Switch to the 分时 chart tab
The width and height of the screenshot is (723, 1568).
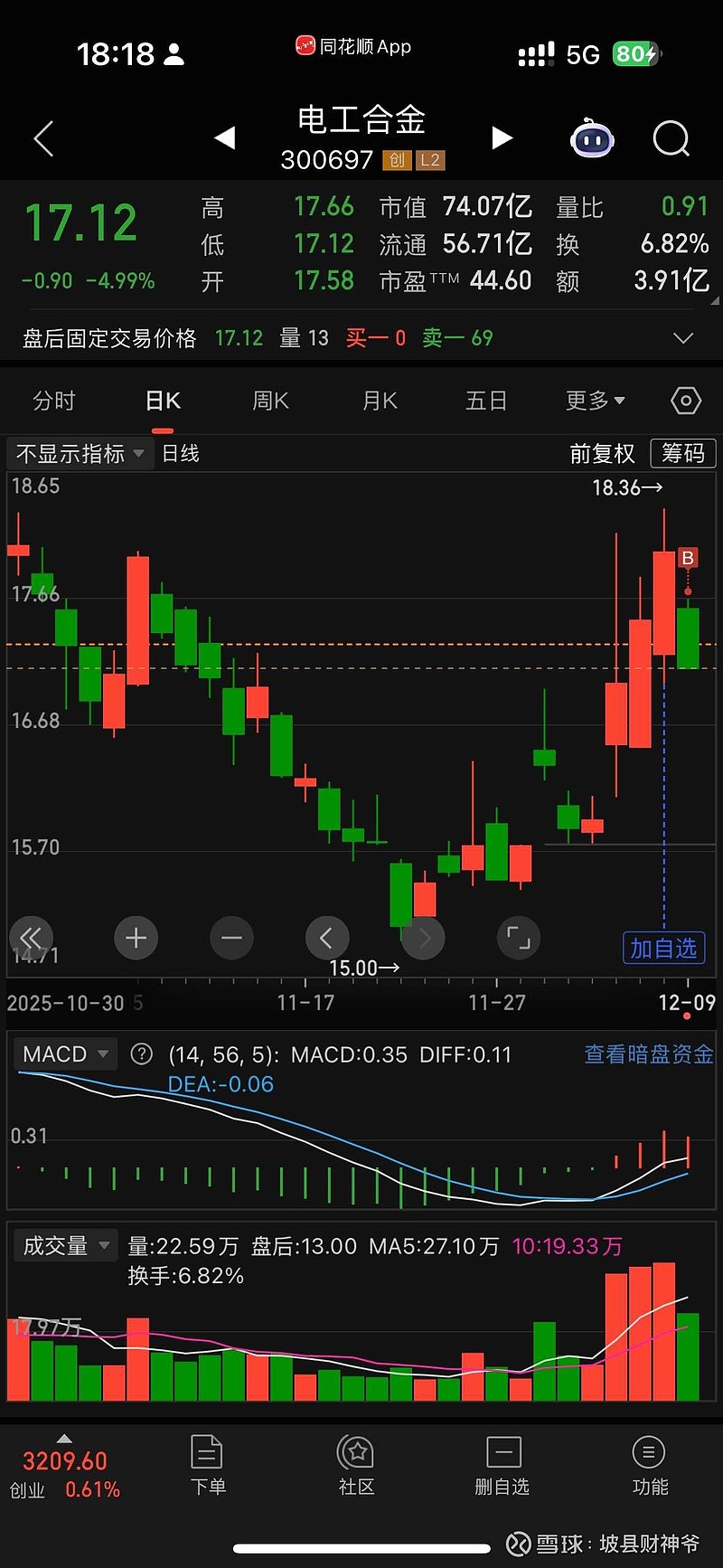tap(54, 401)
